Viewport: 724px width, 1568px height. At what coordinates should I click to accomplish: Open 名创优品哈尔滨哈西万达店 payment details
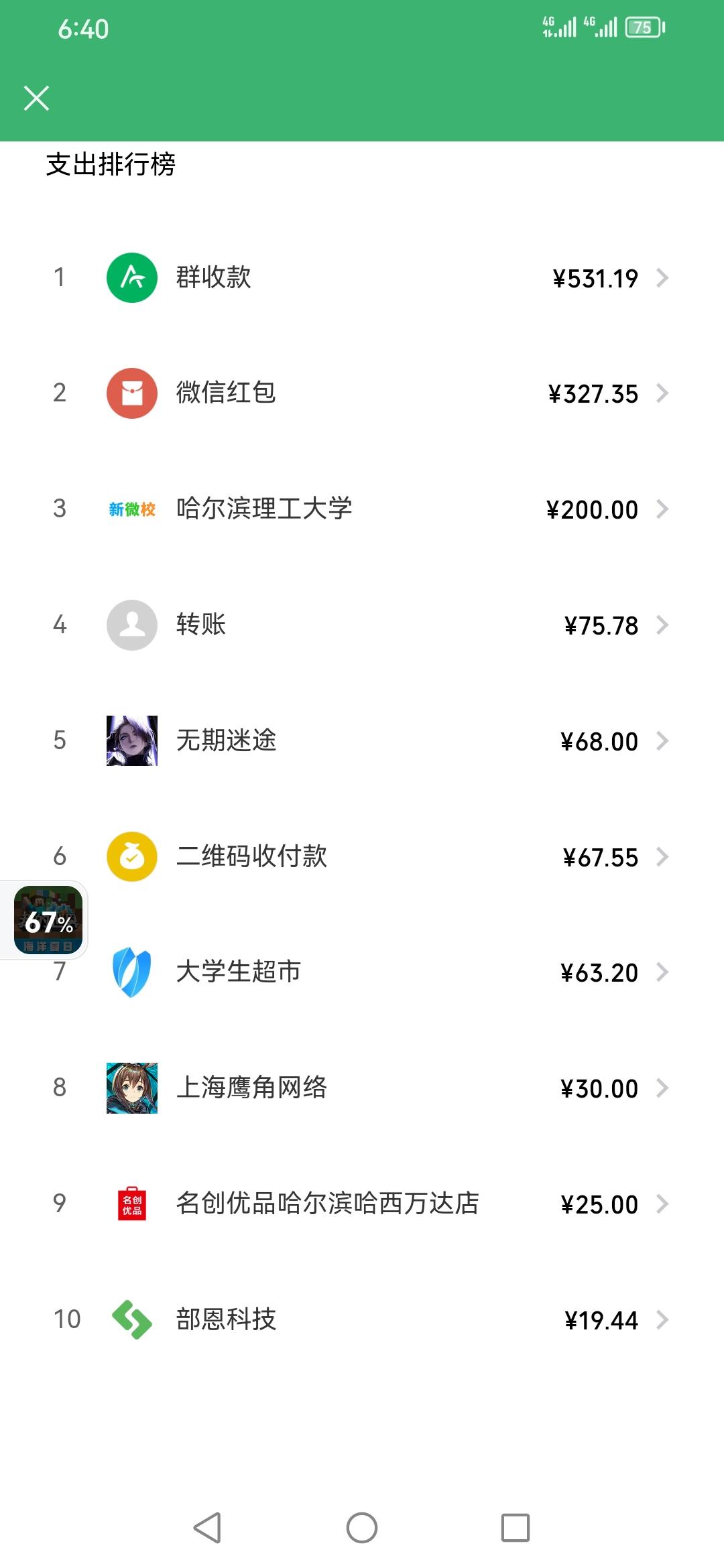[x=362, y=1203]
